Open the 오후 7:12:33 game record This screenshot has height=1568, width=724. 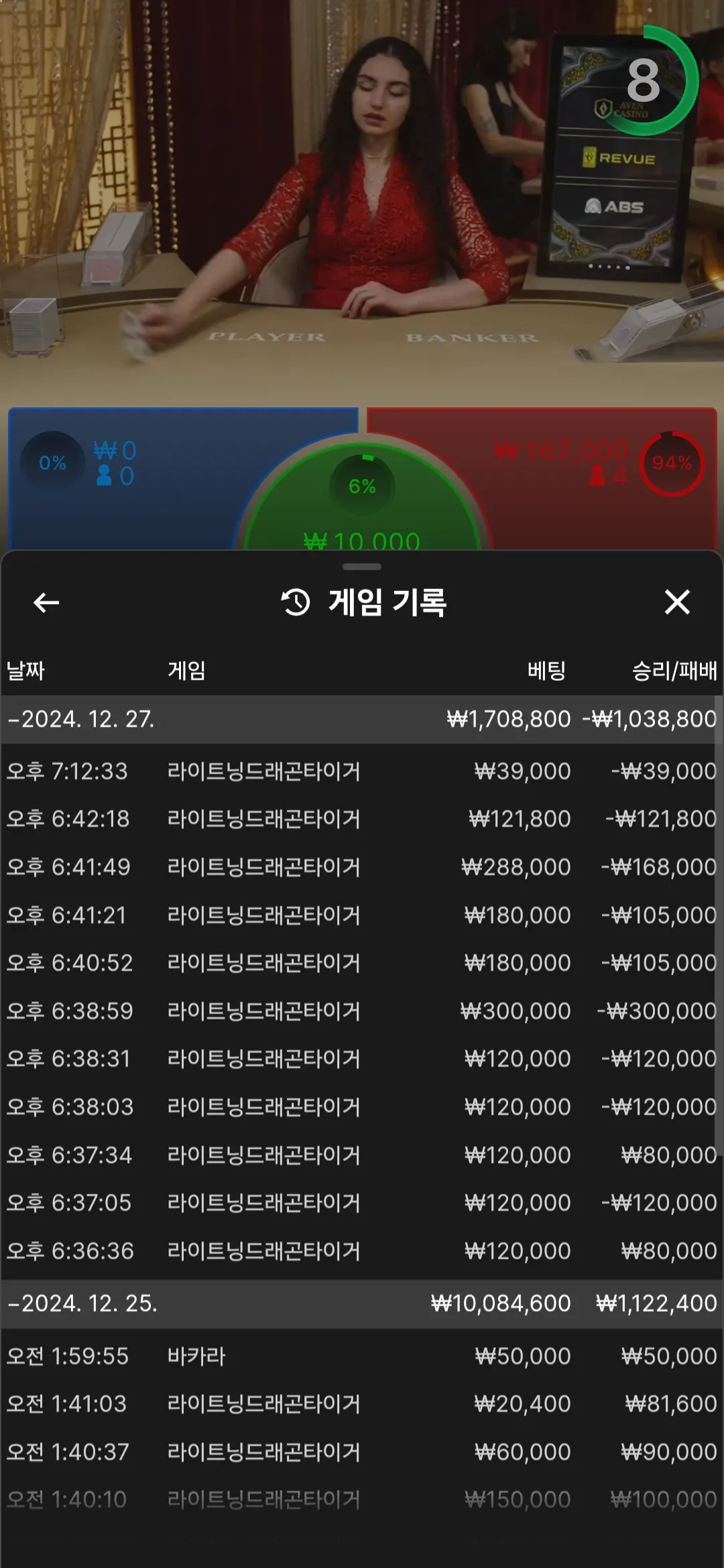(x=361, y=771)
